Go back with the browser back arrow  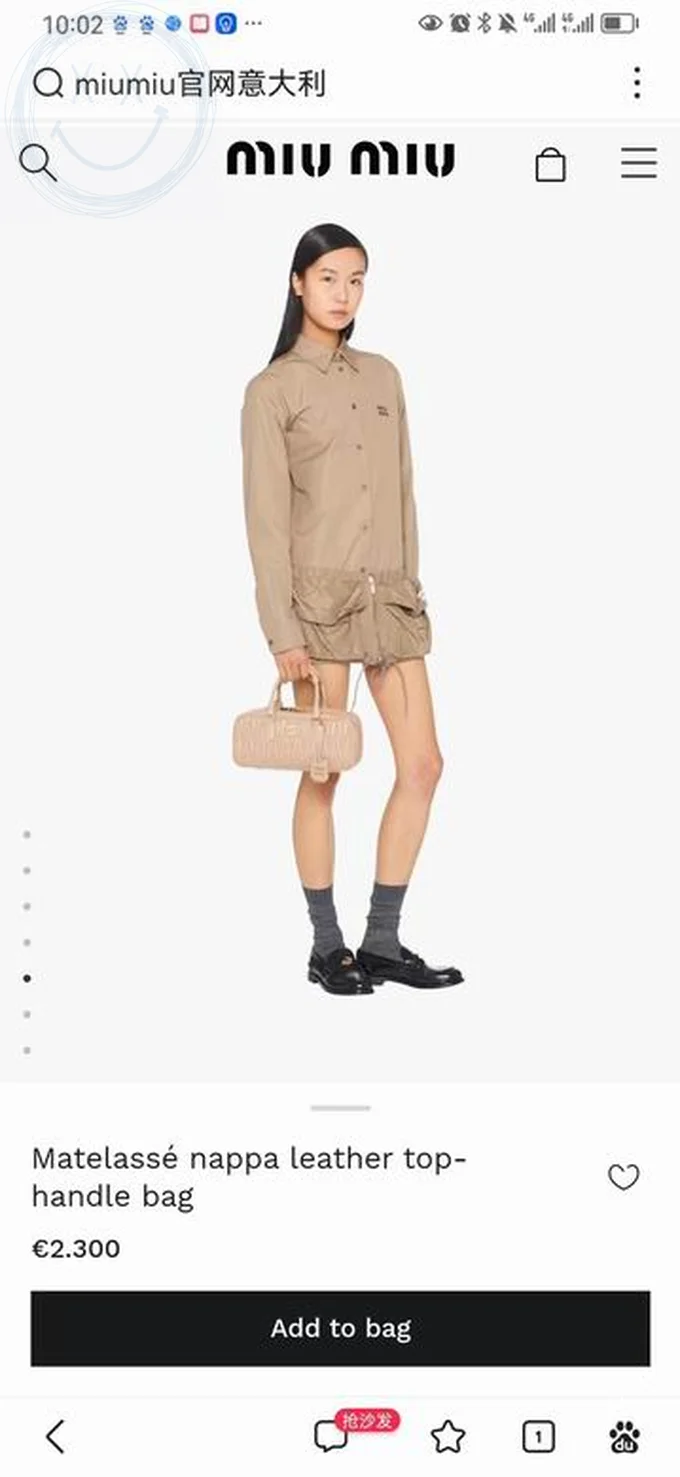click(56, 1437)
